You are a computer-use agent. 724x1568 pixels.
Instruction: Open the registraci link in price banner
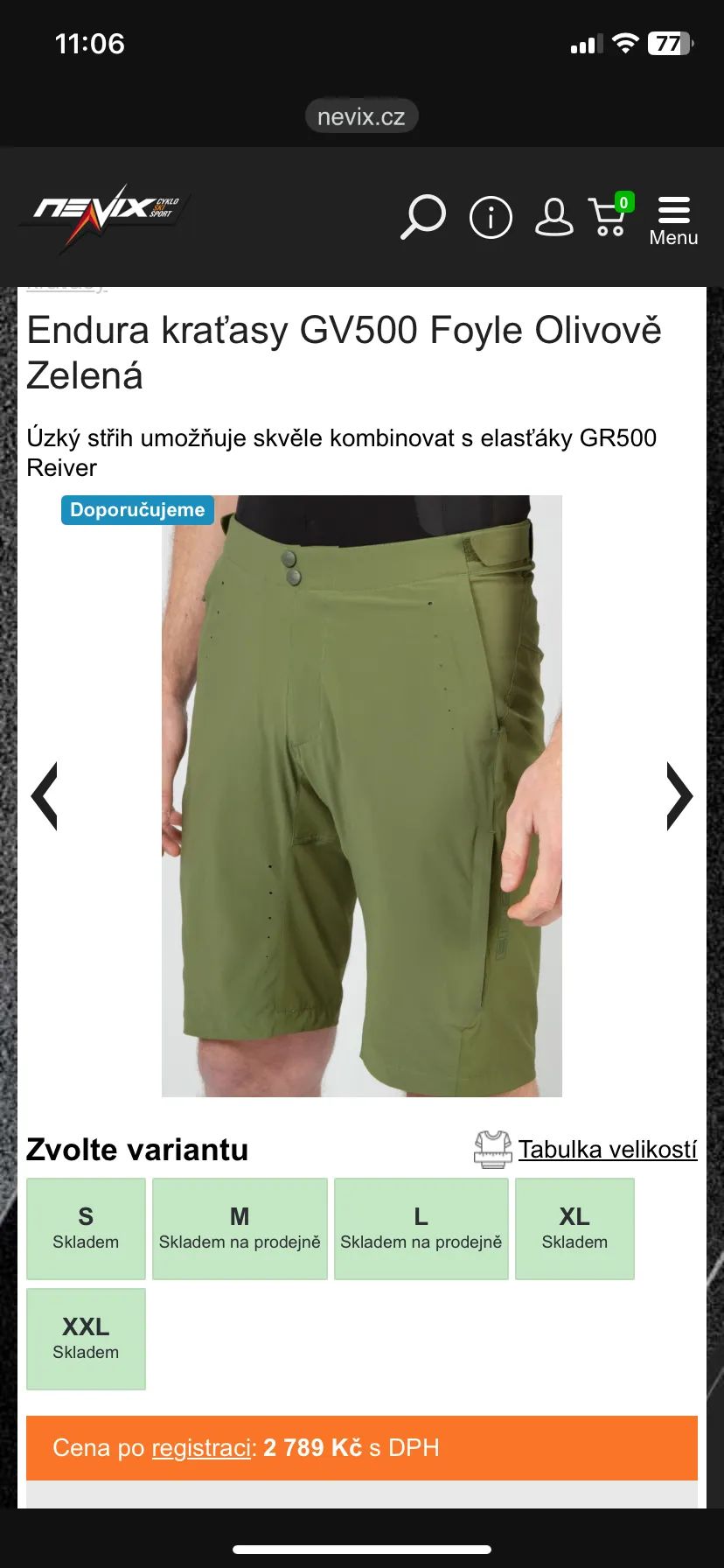click(201, 1448)
